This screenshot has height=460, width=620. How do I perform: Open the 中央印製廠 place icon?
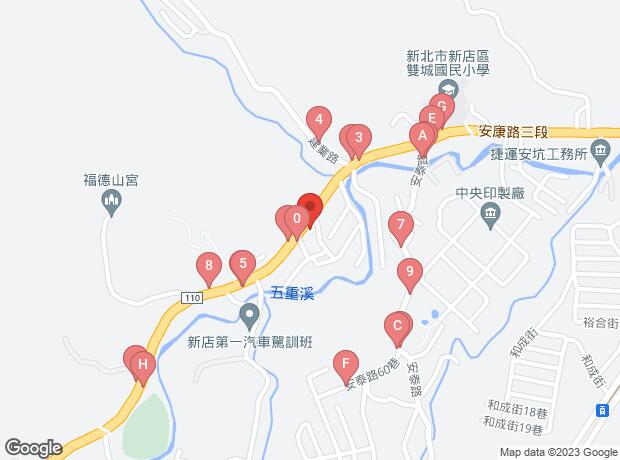pos(491,213)
